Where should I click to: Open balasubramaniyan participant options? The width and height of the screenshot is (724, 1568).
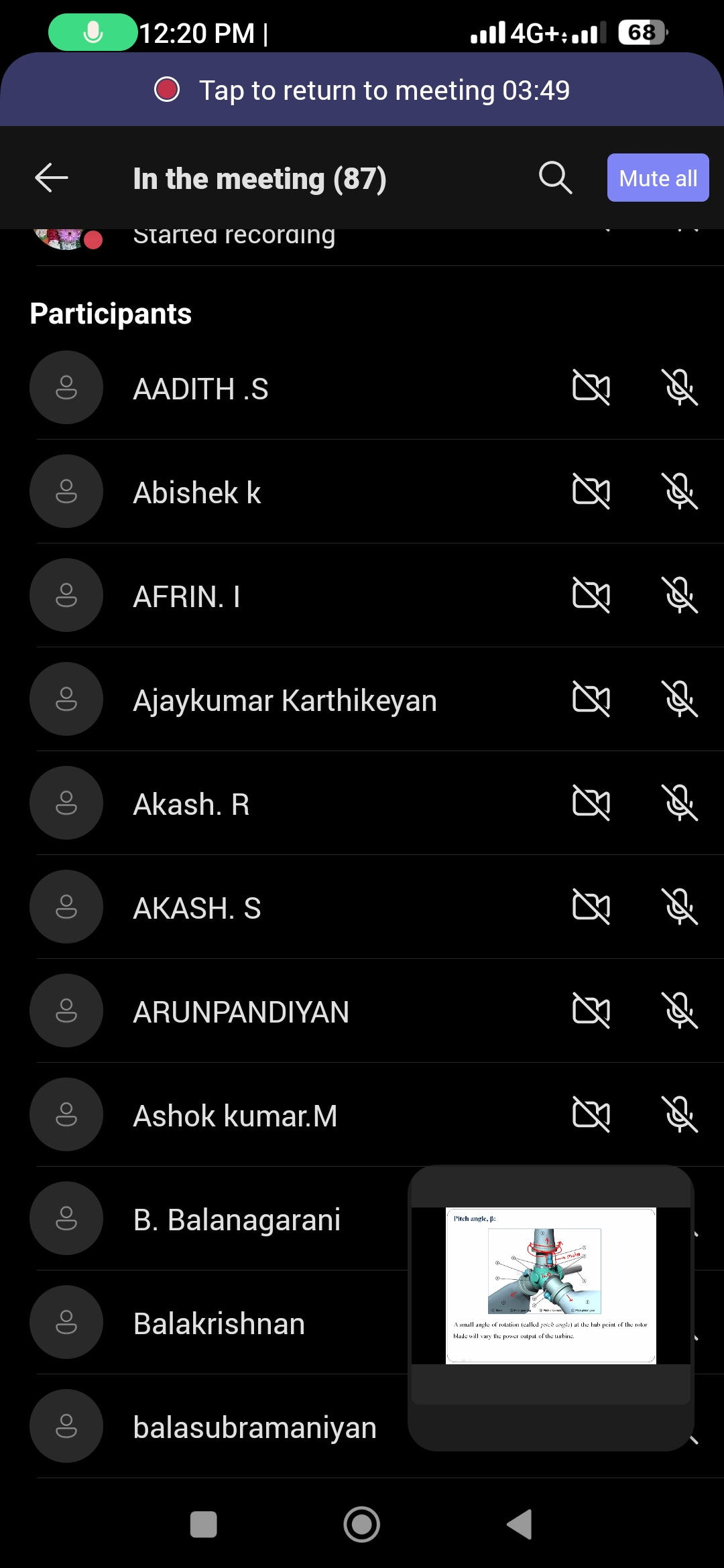(x=255, y=1427)
